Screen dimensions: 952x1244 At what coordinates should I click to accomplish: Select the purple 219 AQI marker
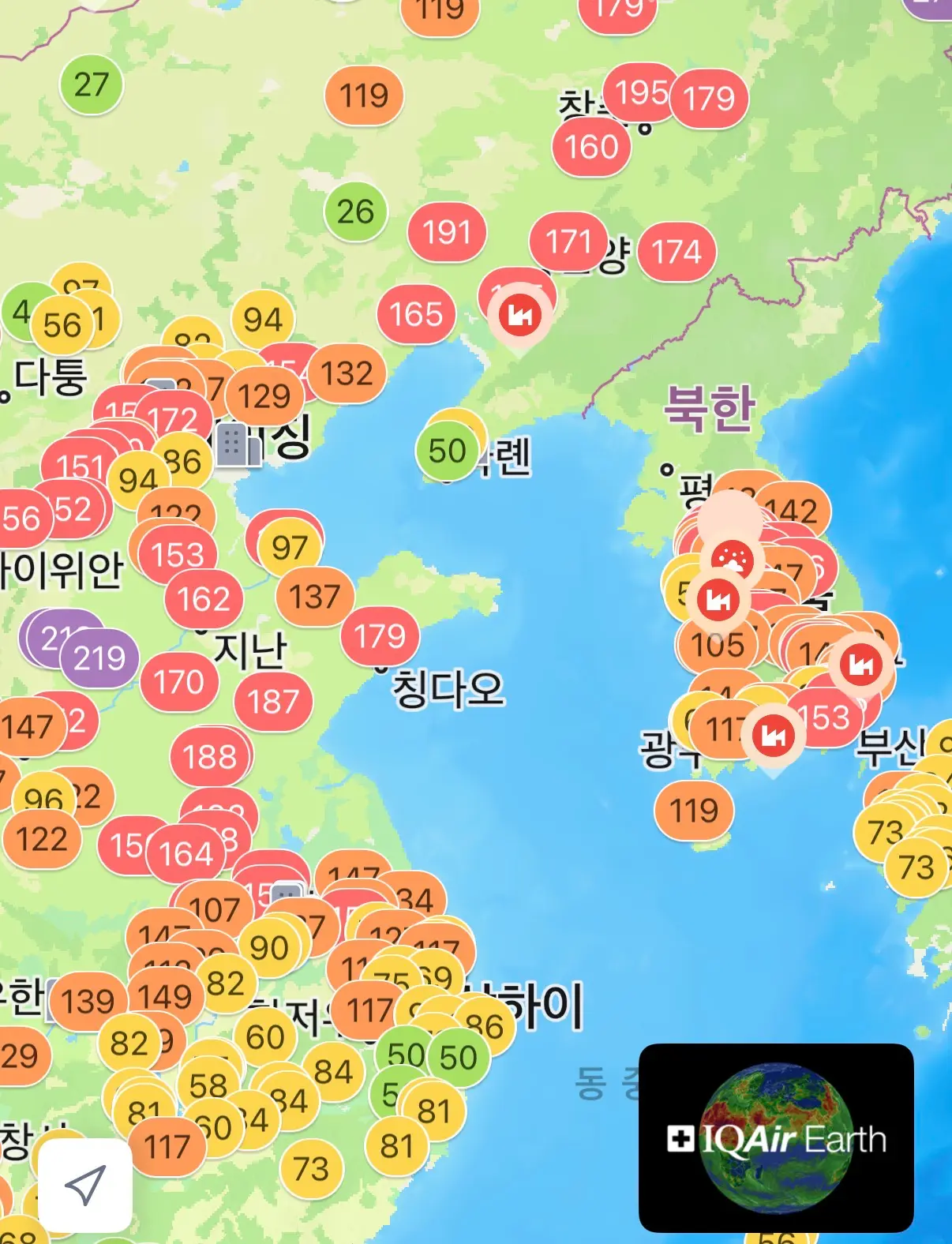[99, 658]
